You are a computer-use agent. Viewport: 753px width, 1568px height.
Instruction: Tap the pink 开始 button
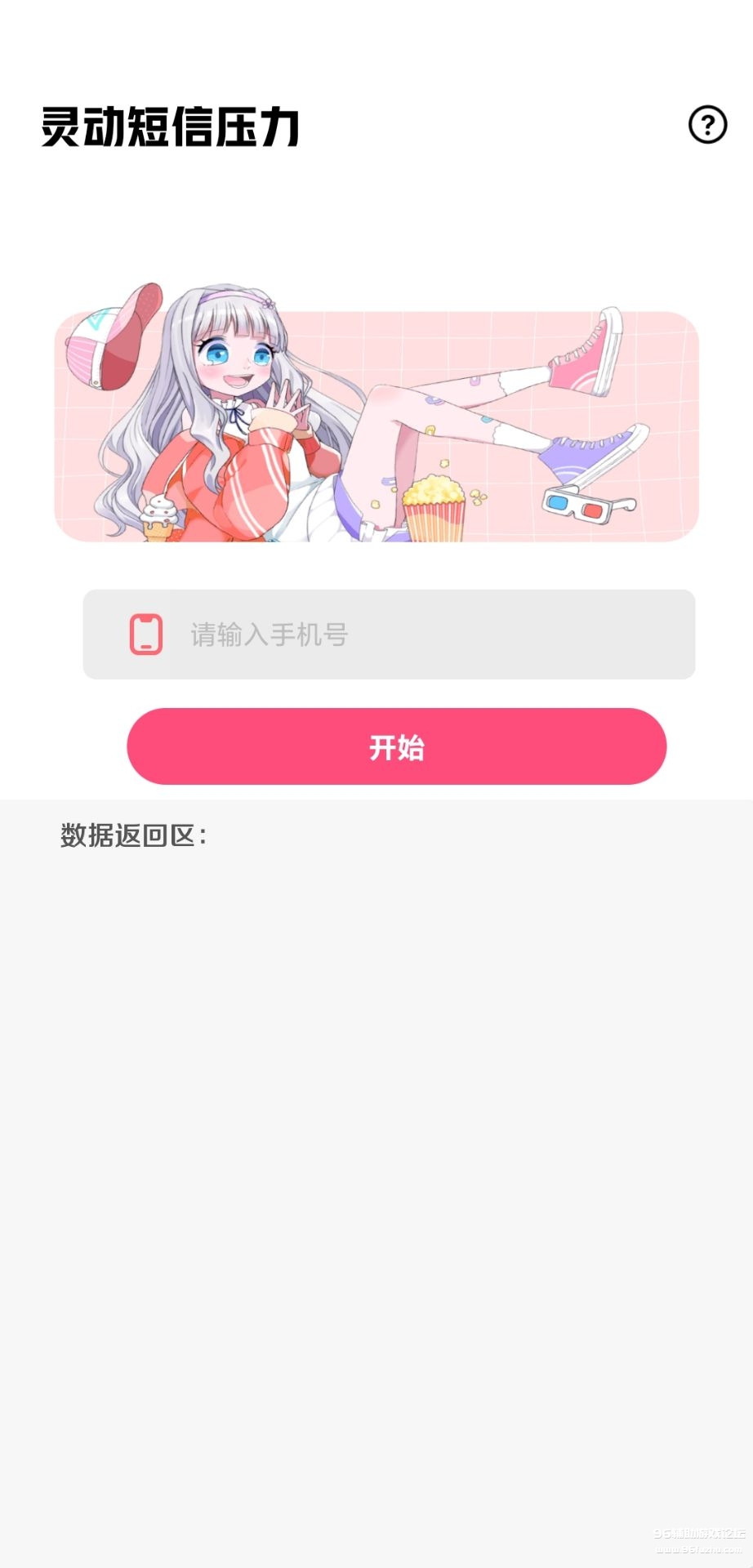[x=396, y=746]
